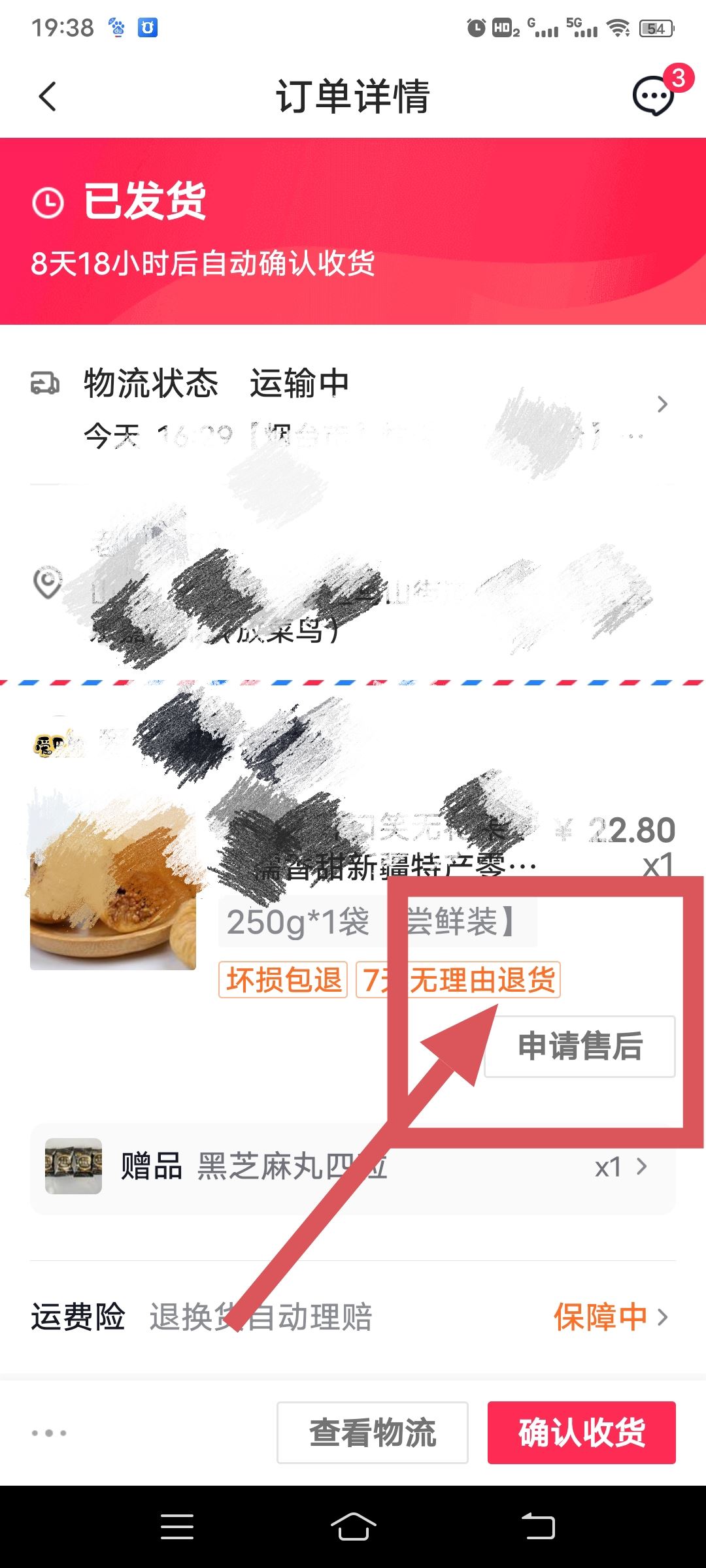Tap the back arrow to leave order details
The height and width of the screenshot is (1568, 706).
47,95
